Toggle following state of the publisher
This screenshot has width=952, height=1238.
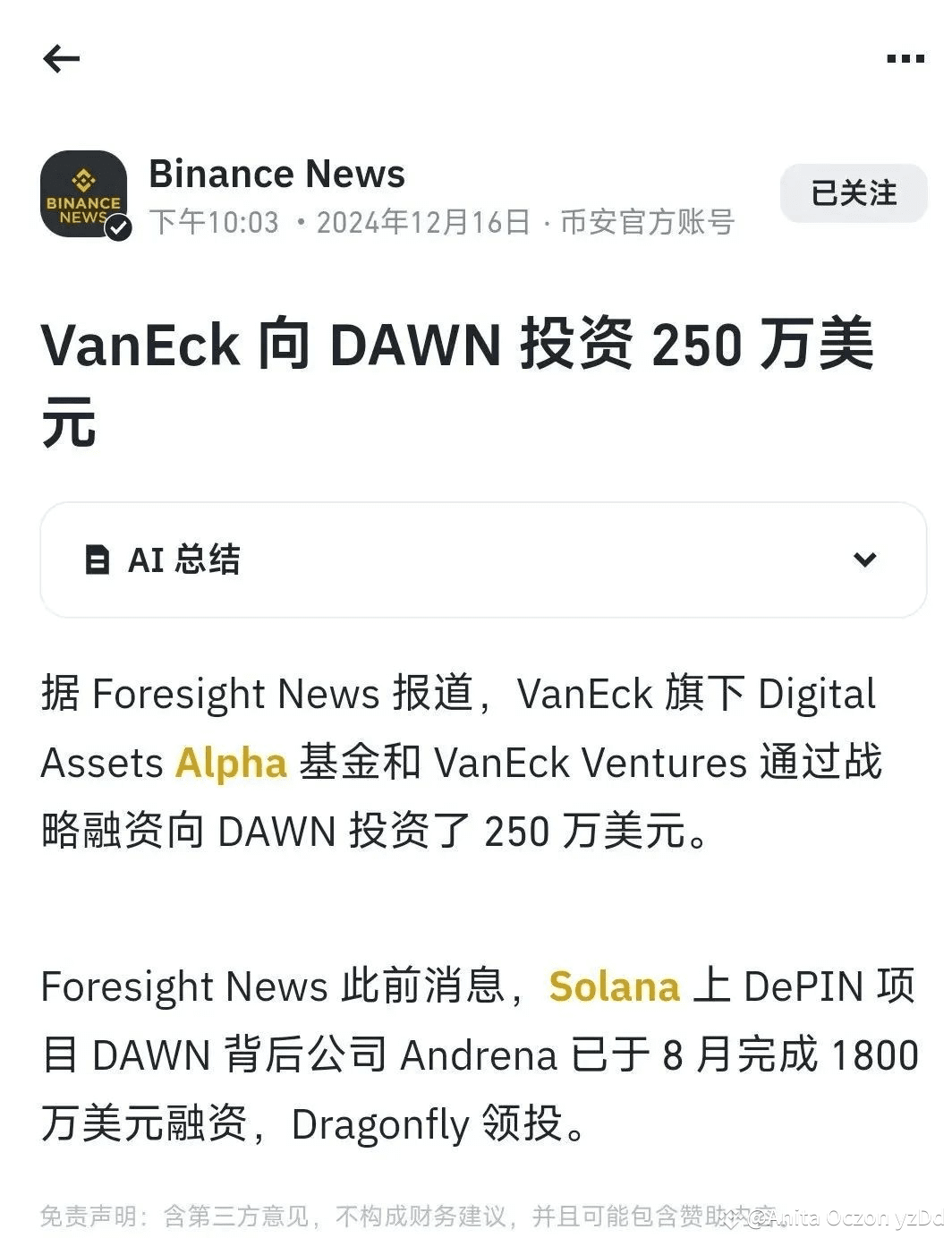tap(853, 193)
